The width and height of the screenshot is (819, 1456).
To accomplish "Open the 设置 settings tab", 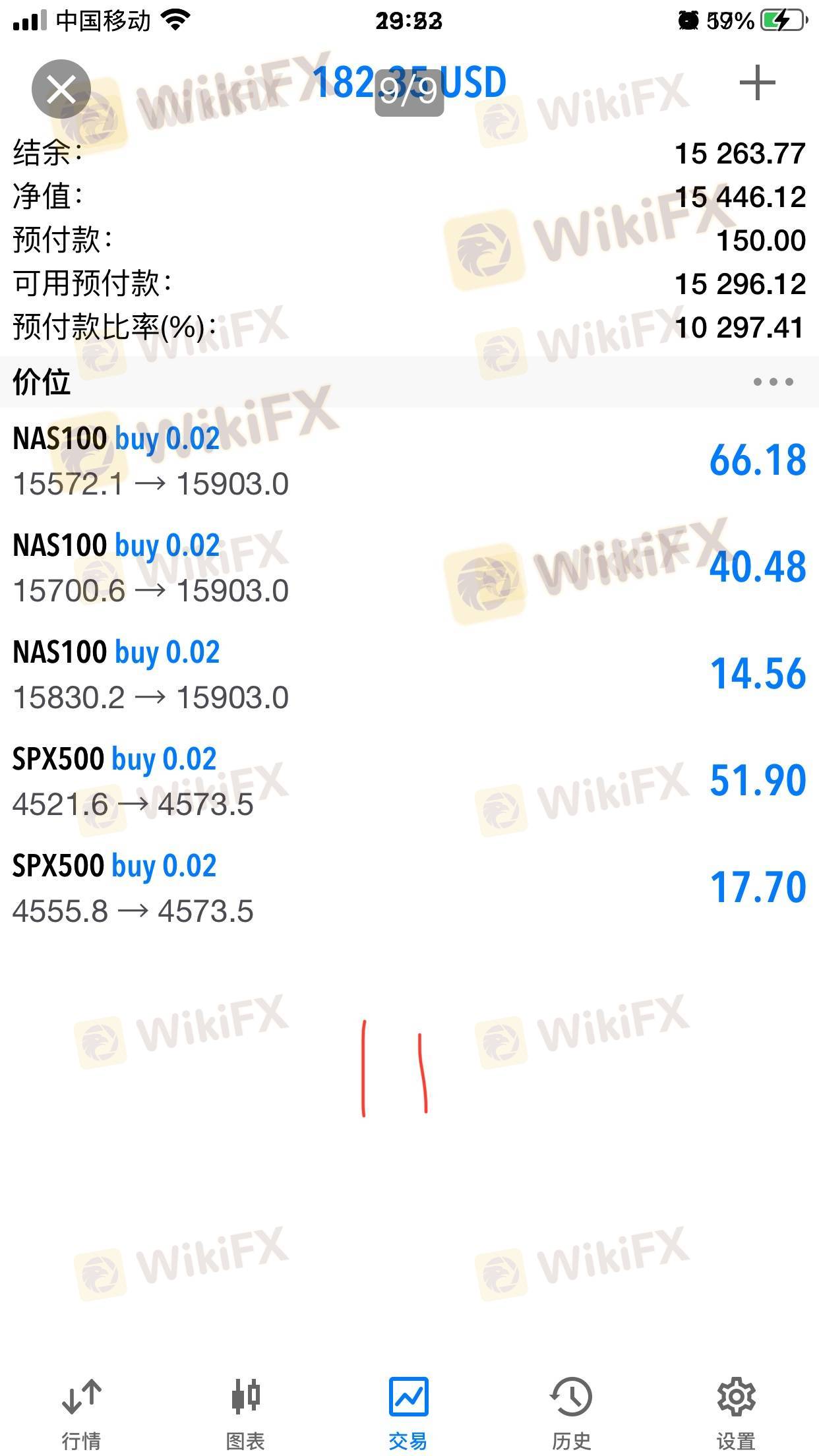I will (736, 1412).
